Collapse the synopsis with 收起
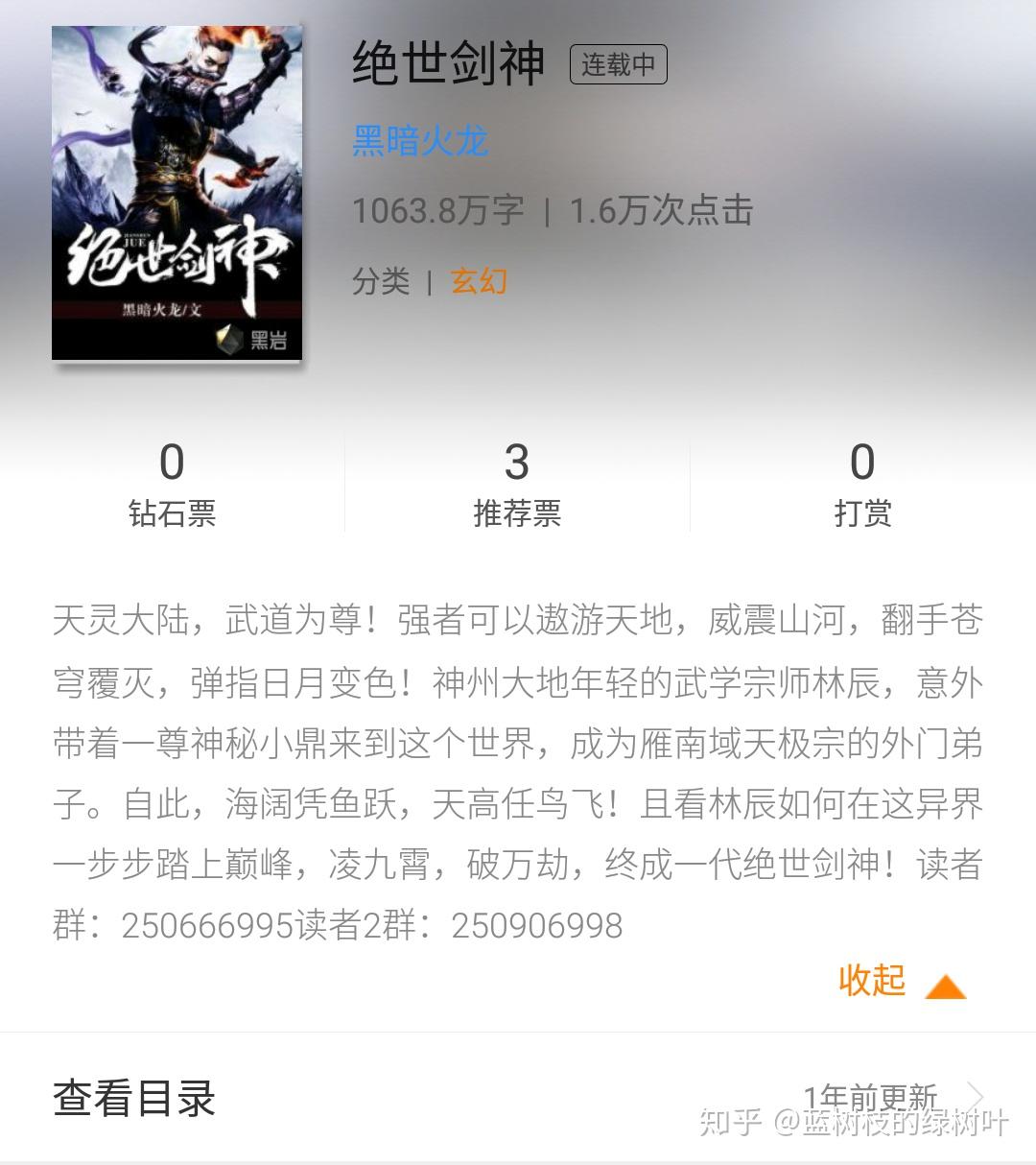Viewport: 1036px width, 1165px height. (900, 982)
